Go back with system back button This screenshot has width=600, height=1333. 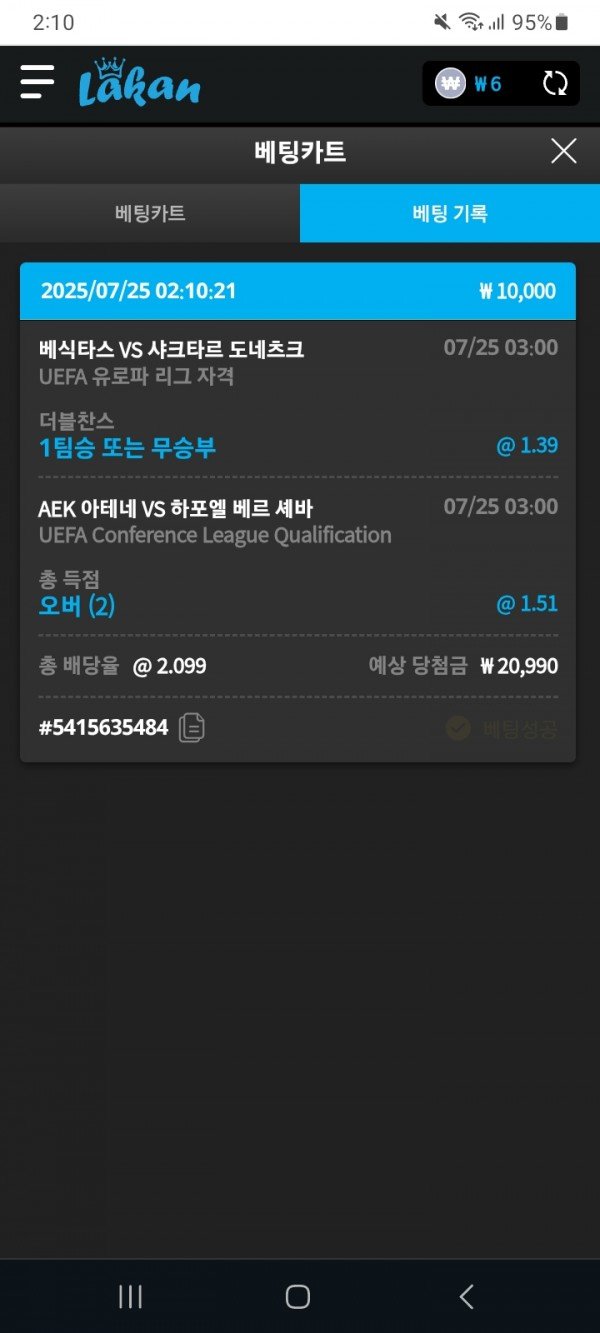tap(466, 1296)
